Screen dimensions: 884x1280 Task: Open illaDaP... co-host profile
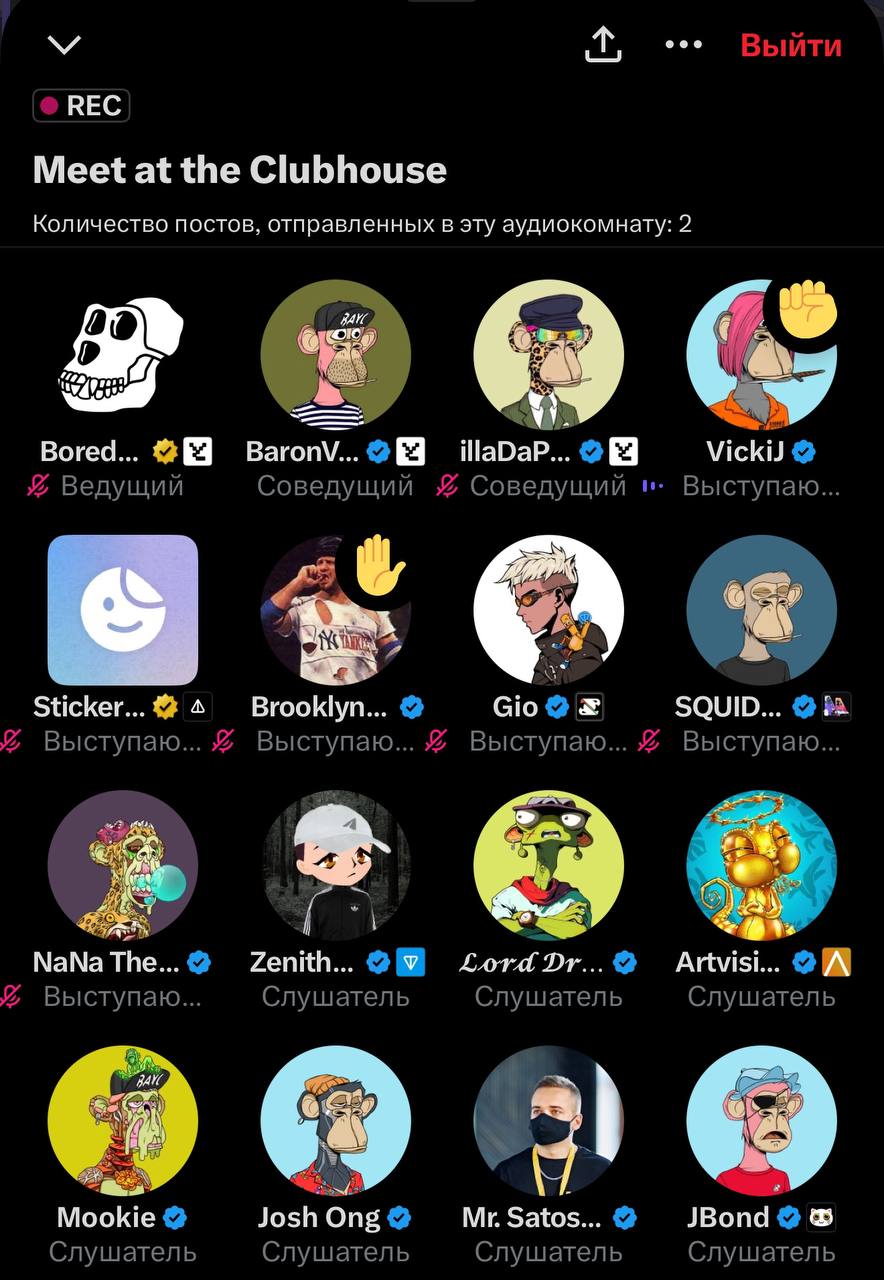pos(548,355)
